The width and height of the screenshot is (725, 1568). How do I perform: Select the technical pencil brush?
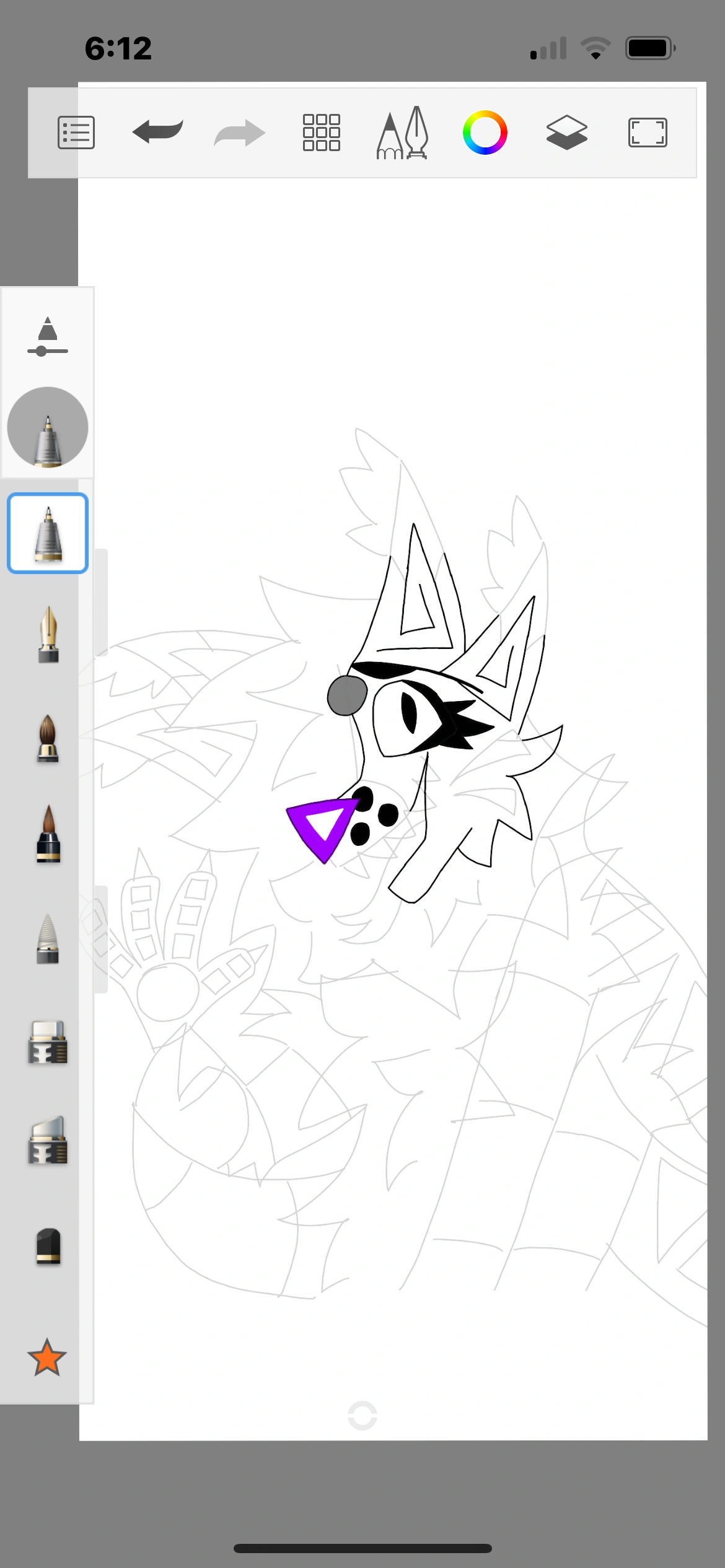[48, 533]
